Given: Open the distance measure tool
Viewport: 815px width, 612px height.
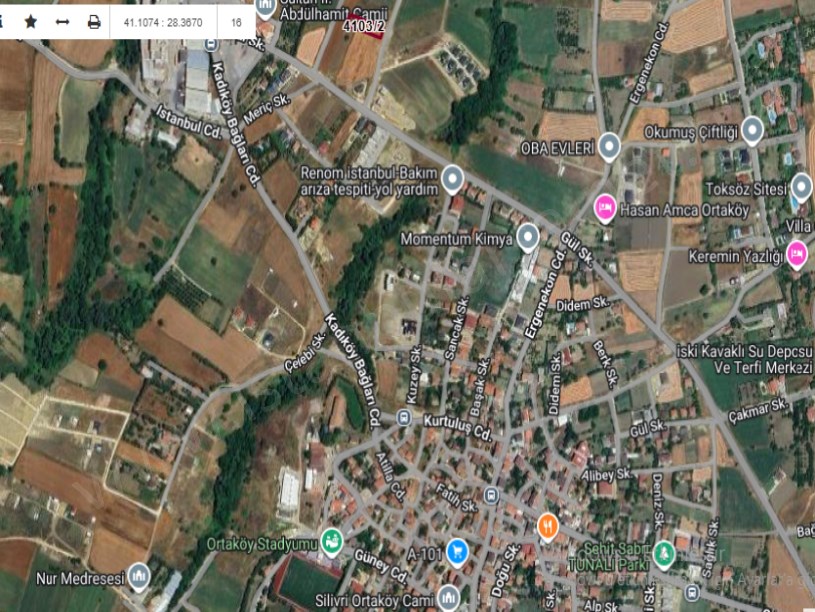Looking at the screenshot, I should [x=62, y=21].
